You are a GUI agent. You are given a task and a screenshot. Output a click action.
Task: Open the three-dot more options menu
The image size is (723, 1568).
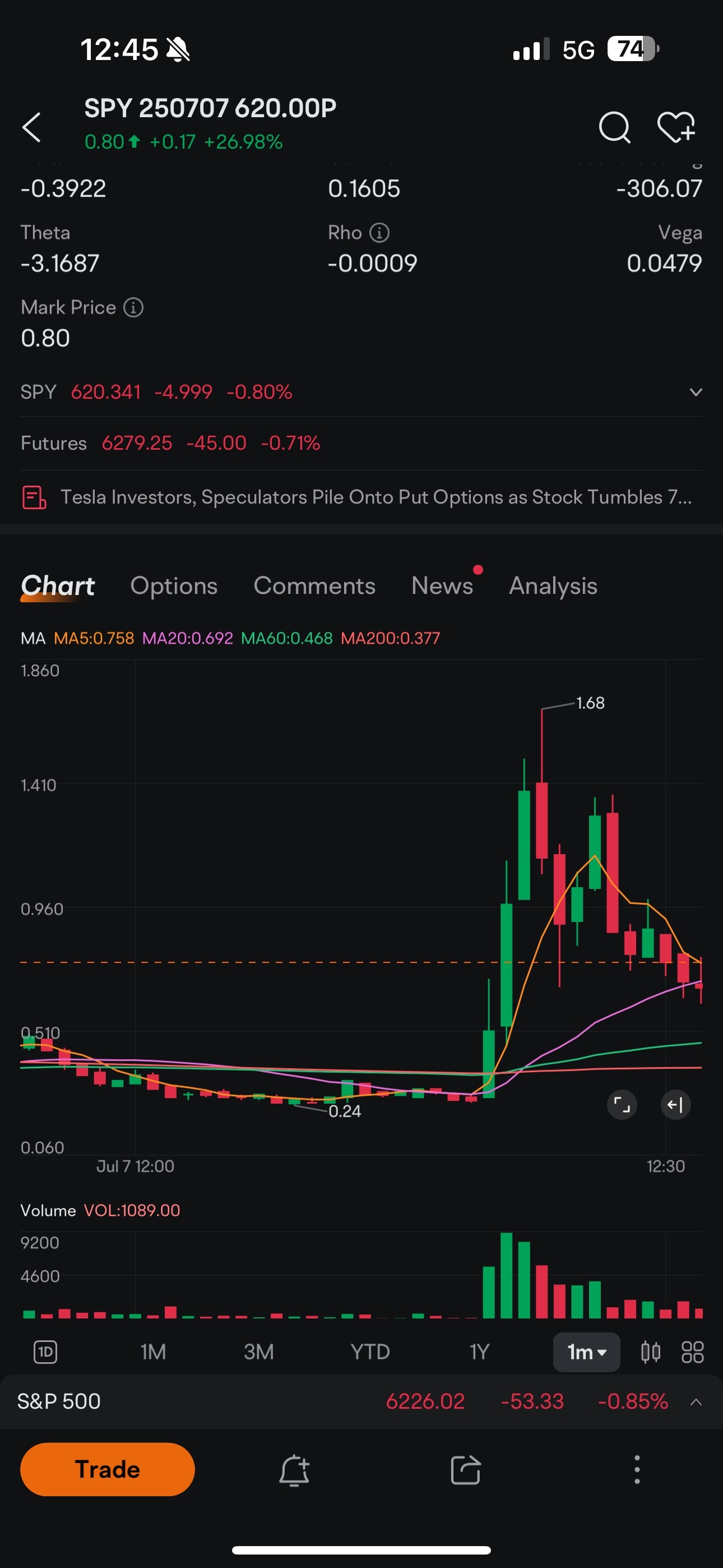pyautogui.click(x=637, y=1470)
